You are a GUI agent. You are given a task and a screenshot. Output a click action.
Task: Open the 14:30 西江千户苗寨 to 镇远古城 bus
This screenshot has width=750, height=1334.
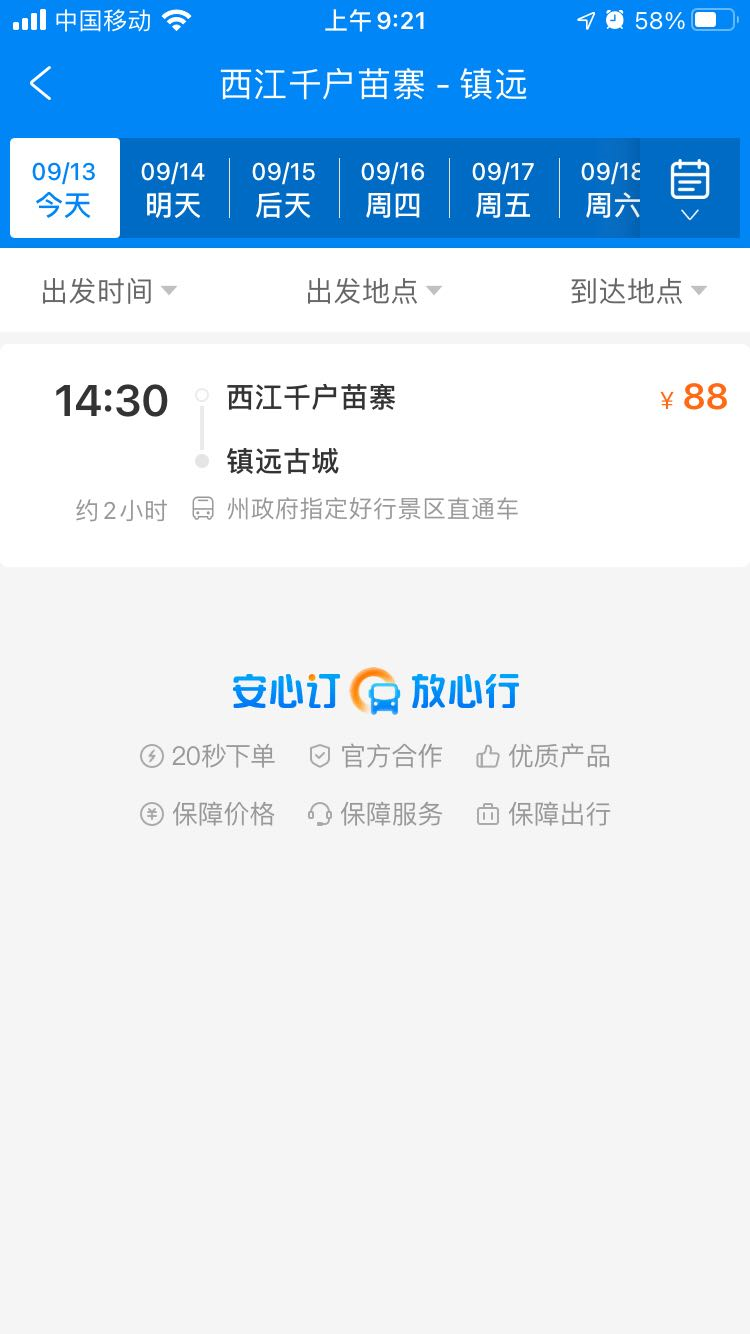pos(375,455)
